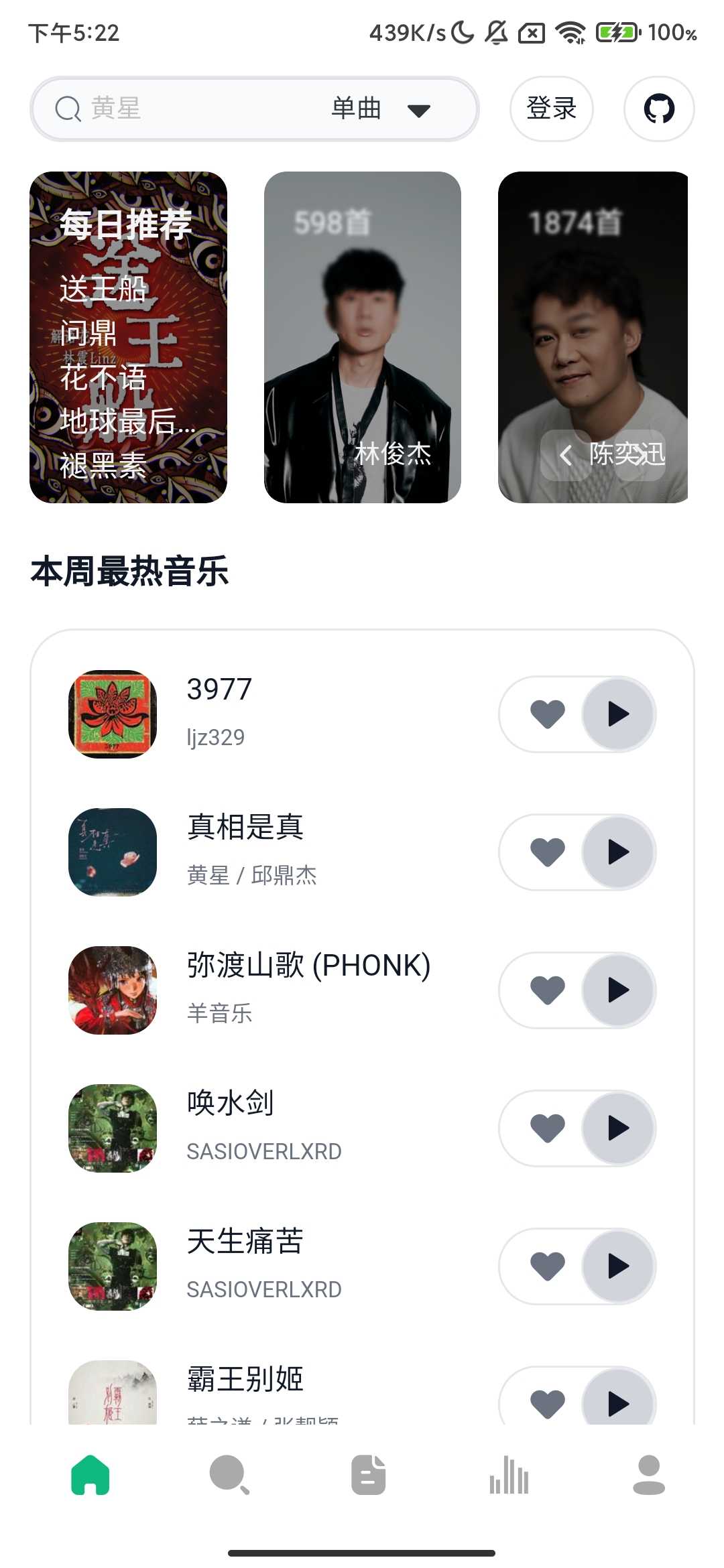Open the GitHub icon link
This screenshot has width=724, height=1568.
pyautogui.click(x=659, y=109)
